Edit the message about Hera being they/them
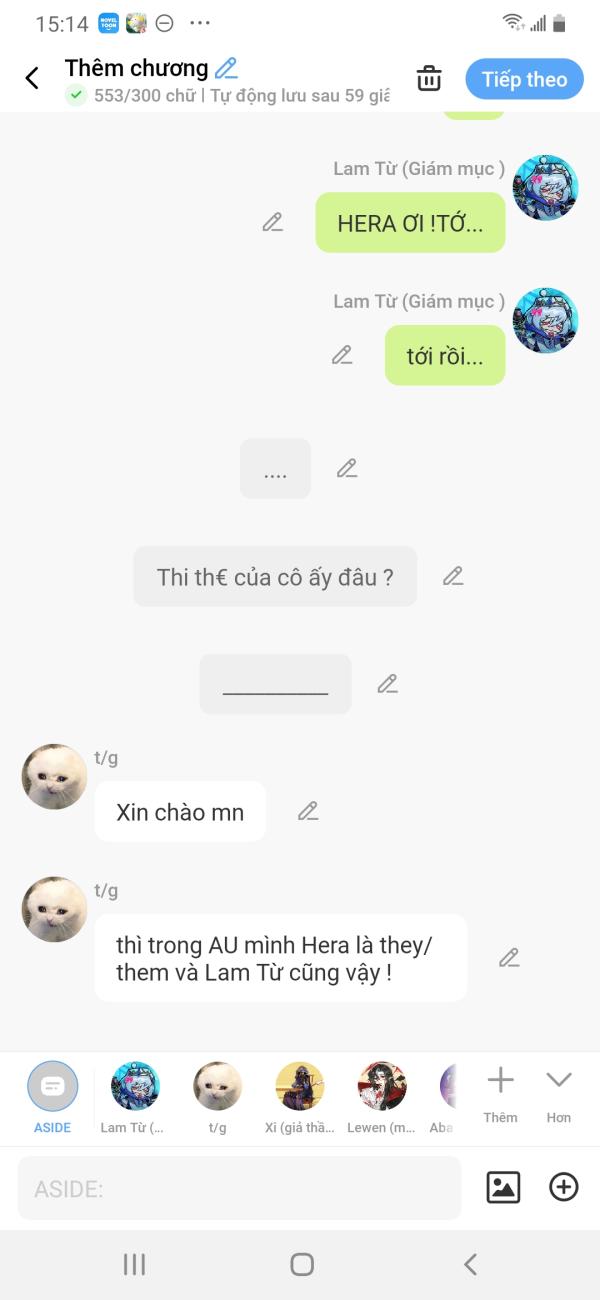The width and height of the screenshot is (600, 1300). tap(509, 957)
